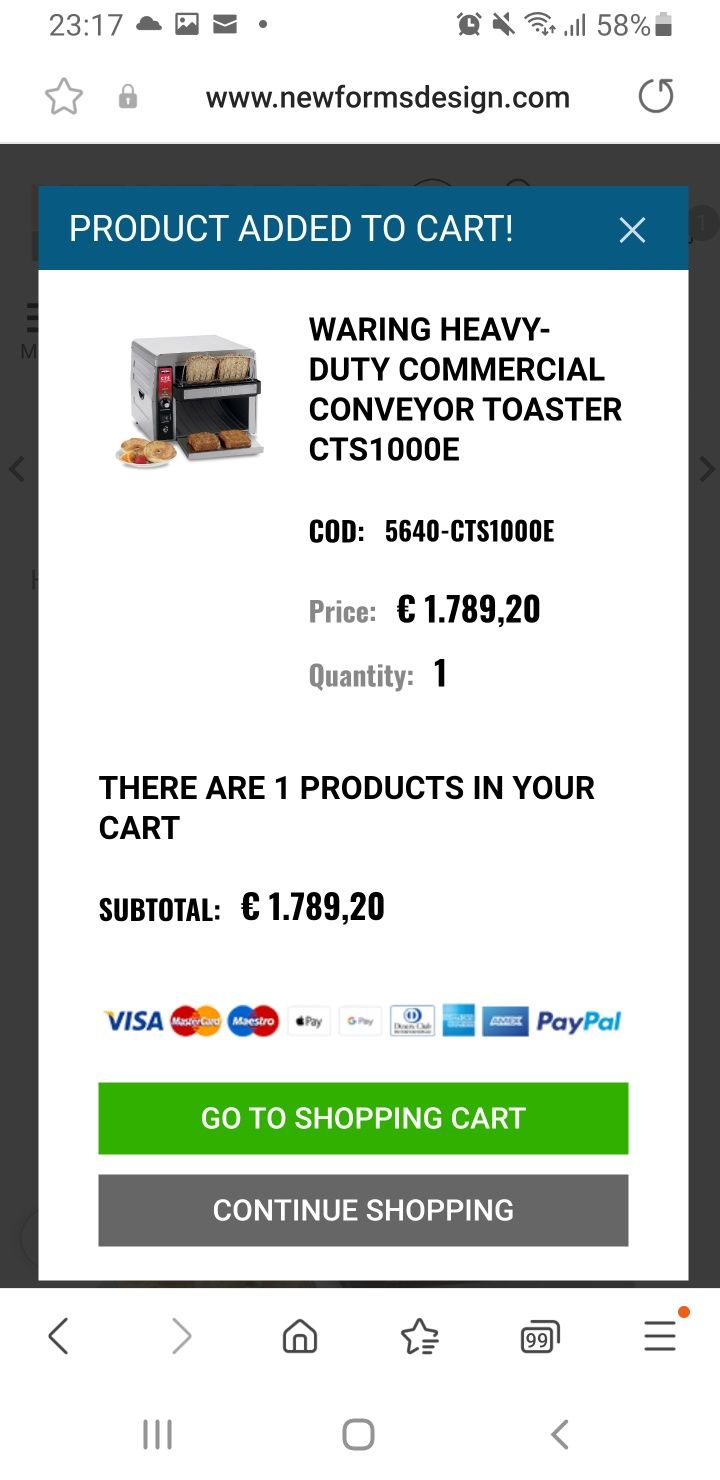
Task: Tap the address bar URL
Action: click(387, 97)
